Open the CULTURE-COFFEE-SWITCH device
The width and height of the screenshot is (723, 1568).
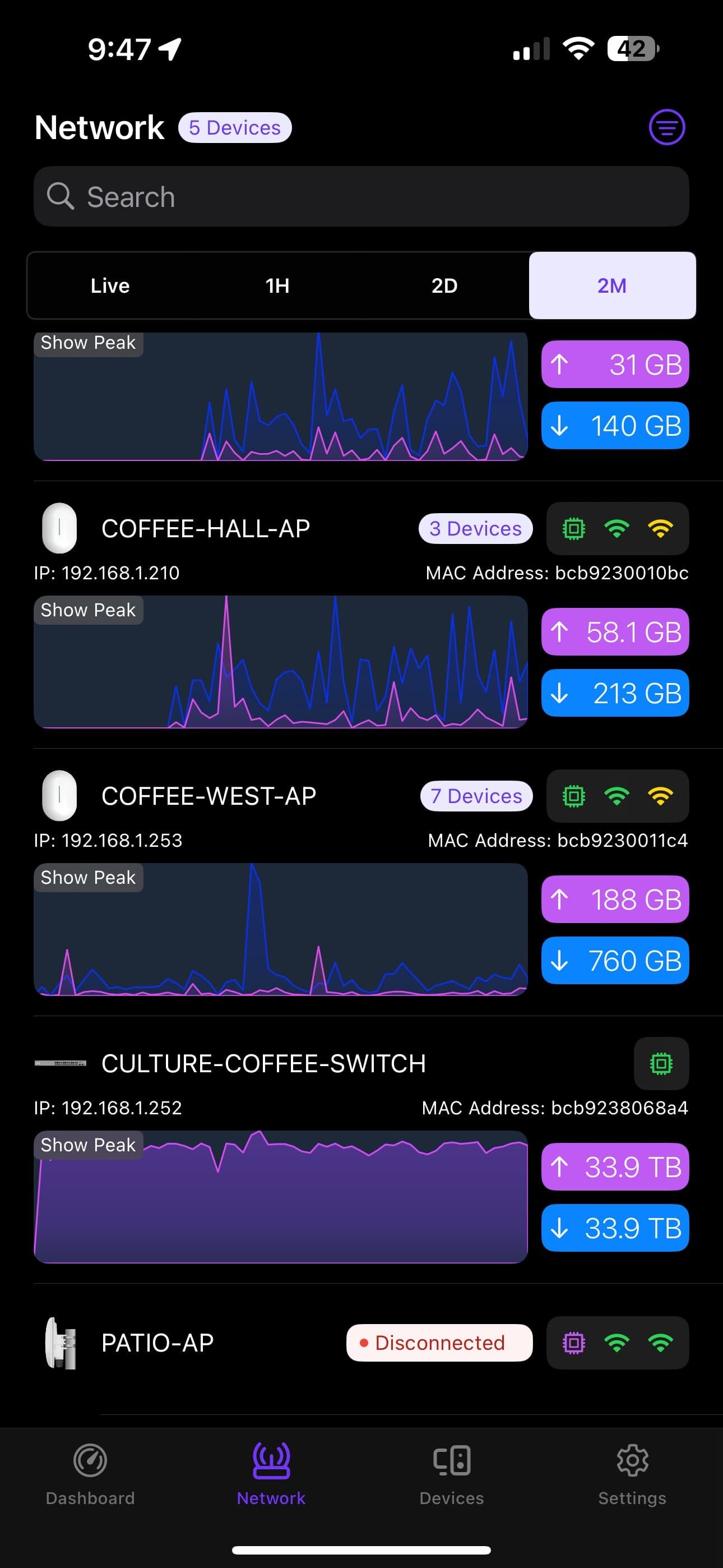263,1063
